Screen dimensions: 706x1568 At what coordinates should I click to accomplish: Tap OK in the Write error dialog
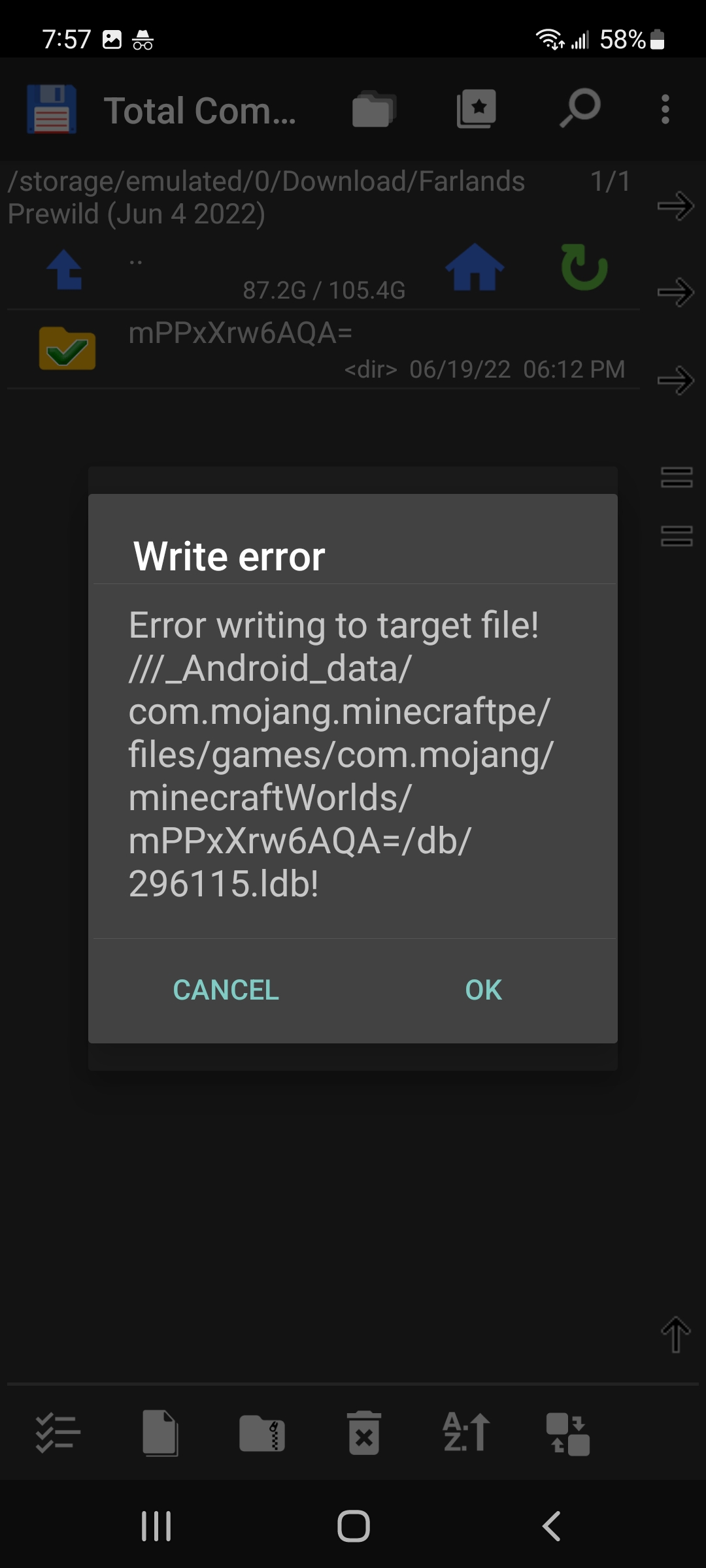pos(483,990)
